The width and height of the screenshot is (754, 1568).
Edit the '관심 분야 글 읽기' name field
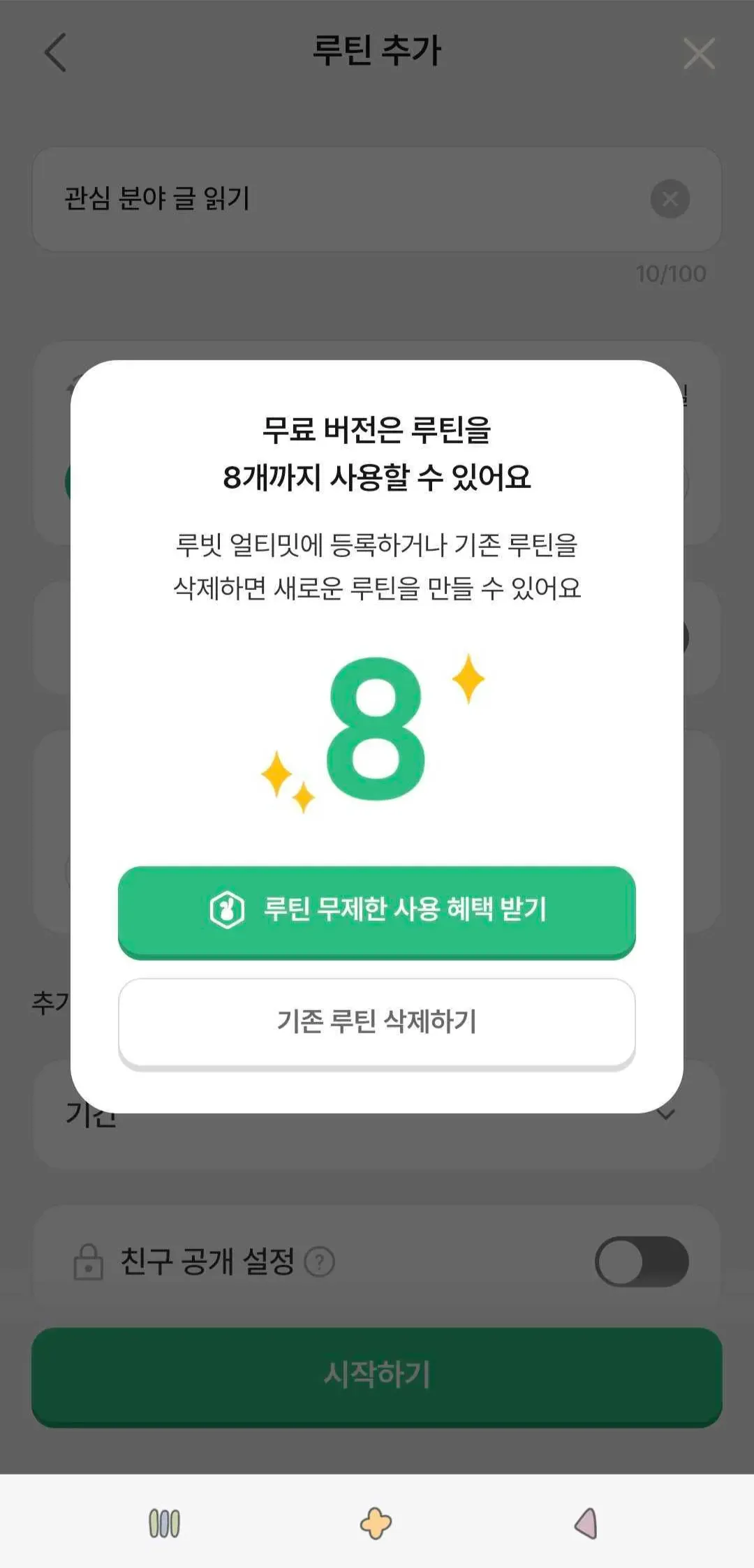point(335,199)
